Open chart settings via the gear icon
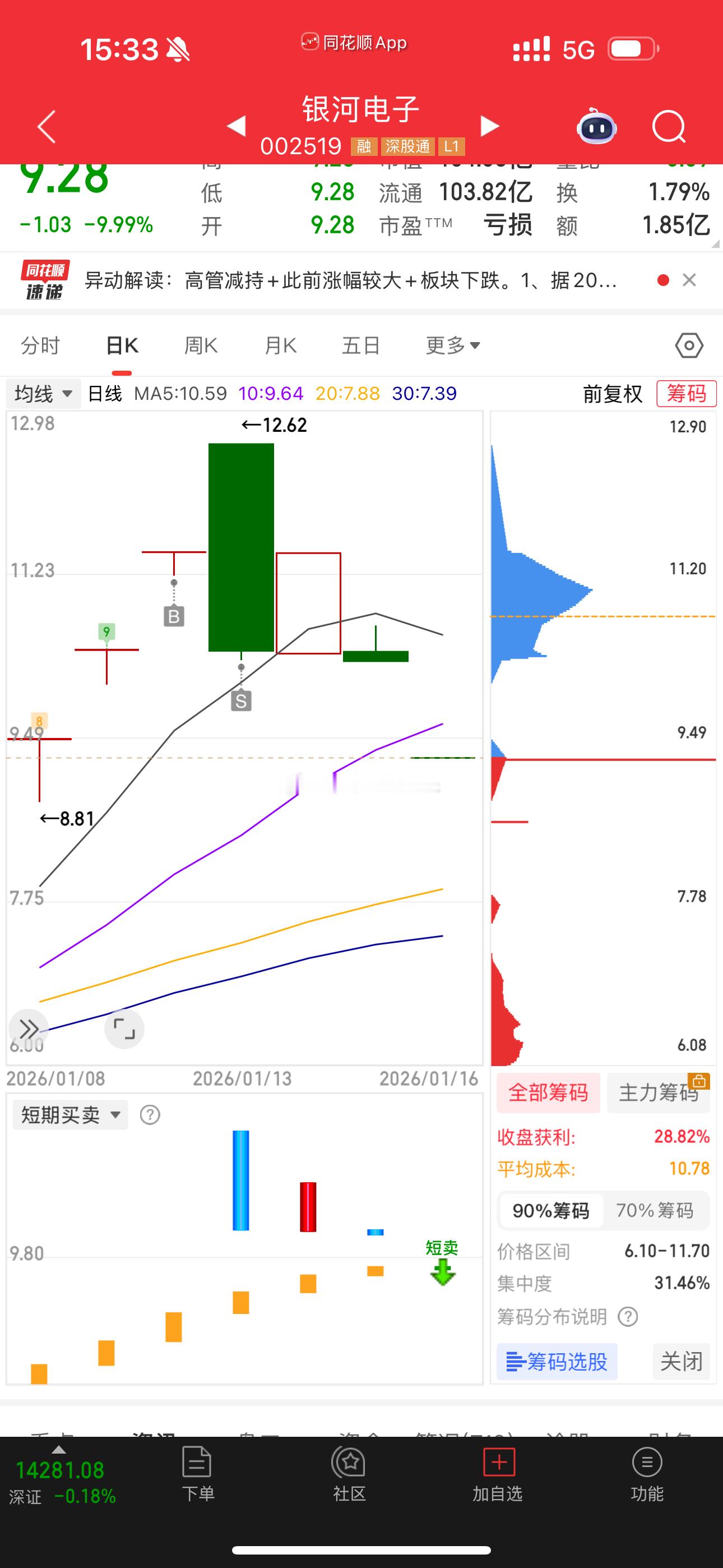Screen dimensions: 723x1568 [x=688, y=345]
